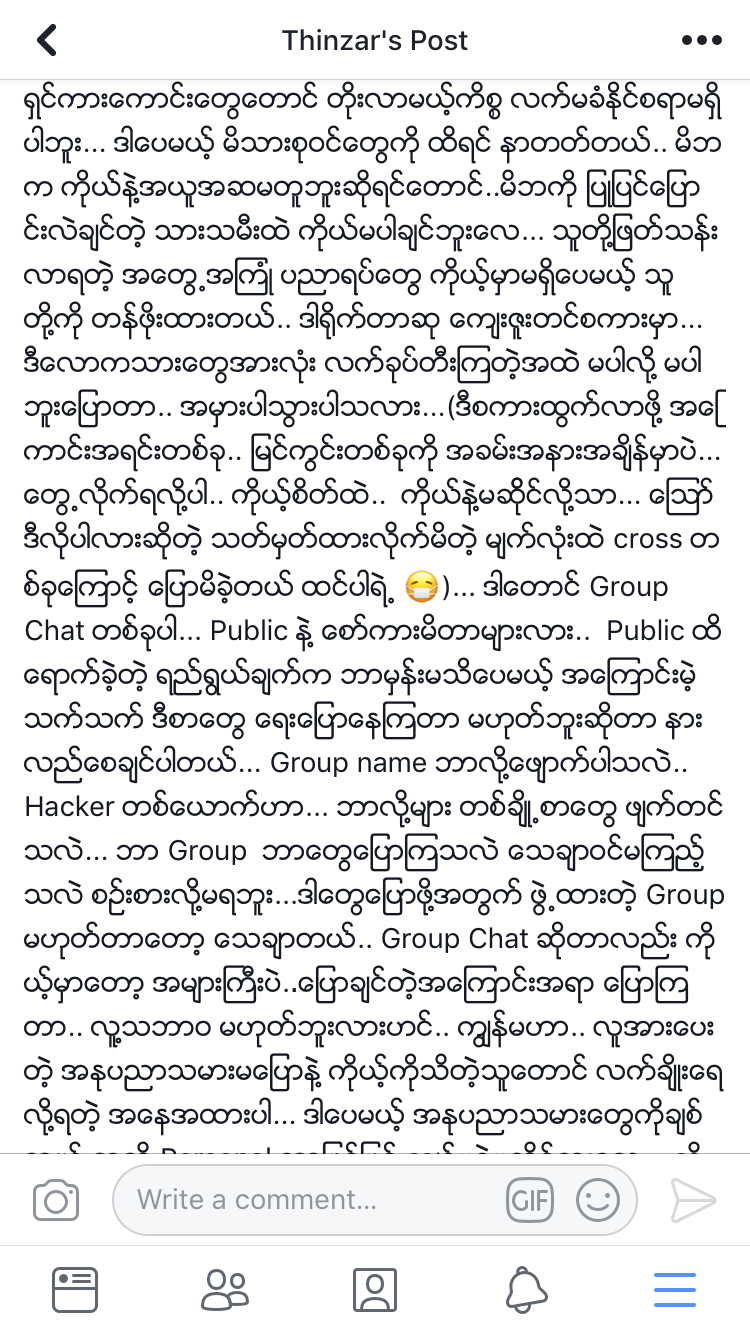
Task: Open the notifications bell tab
Action: tap(526, 1290)
